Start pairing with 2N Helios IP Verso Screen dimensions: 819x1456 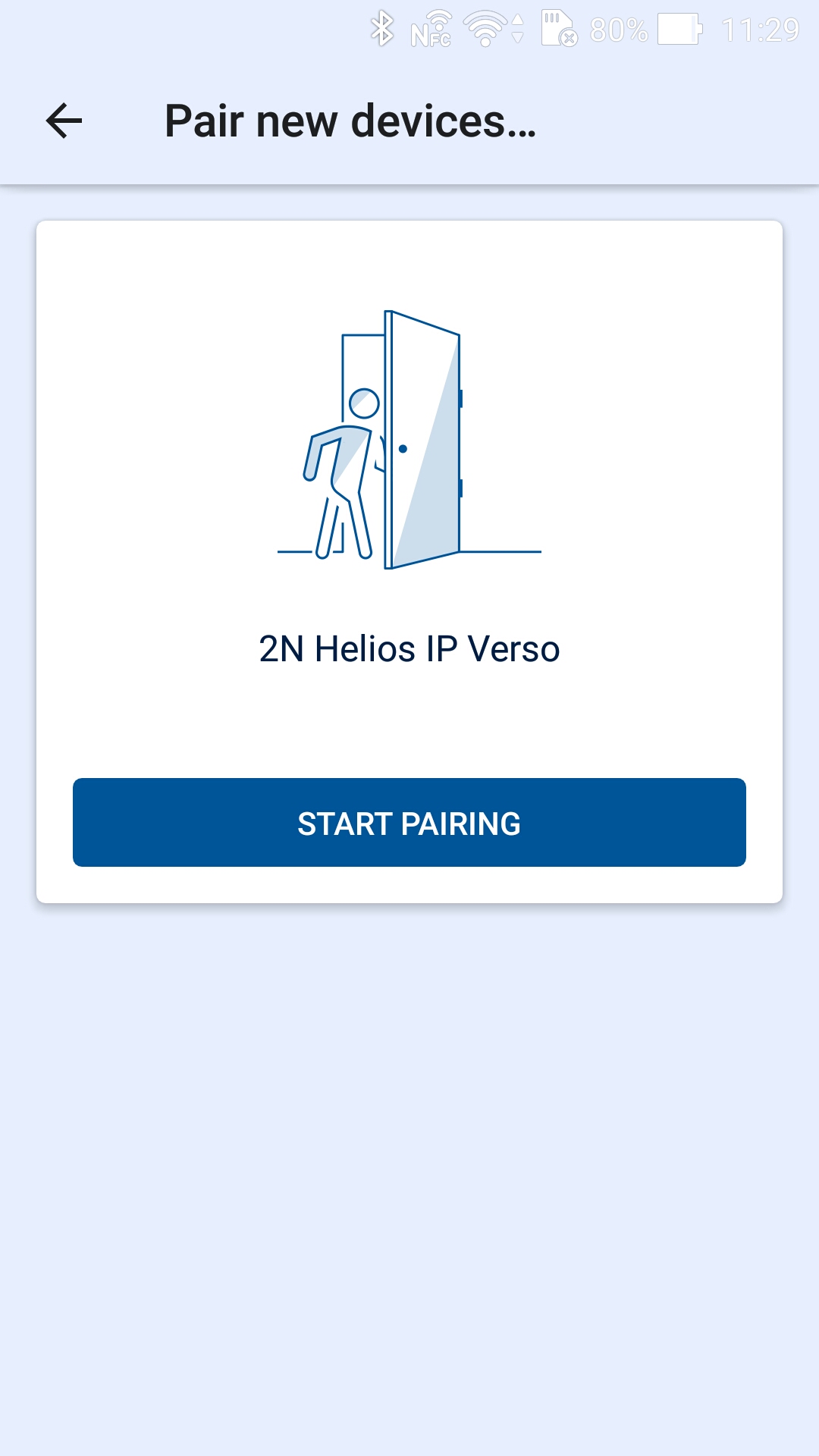tap(409, 822)
